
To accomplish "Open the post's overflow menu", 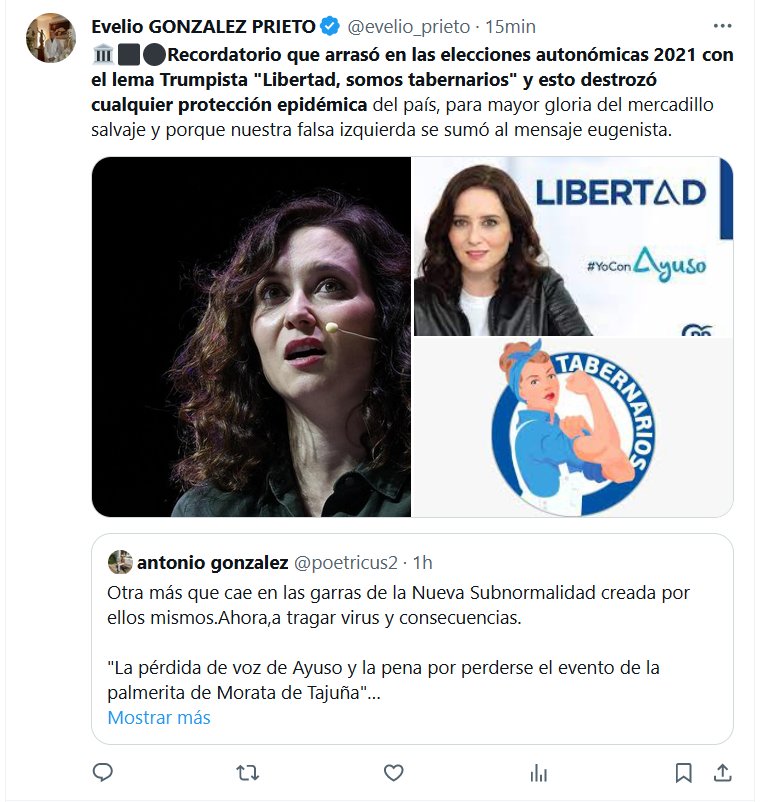I will pos(721,26).
